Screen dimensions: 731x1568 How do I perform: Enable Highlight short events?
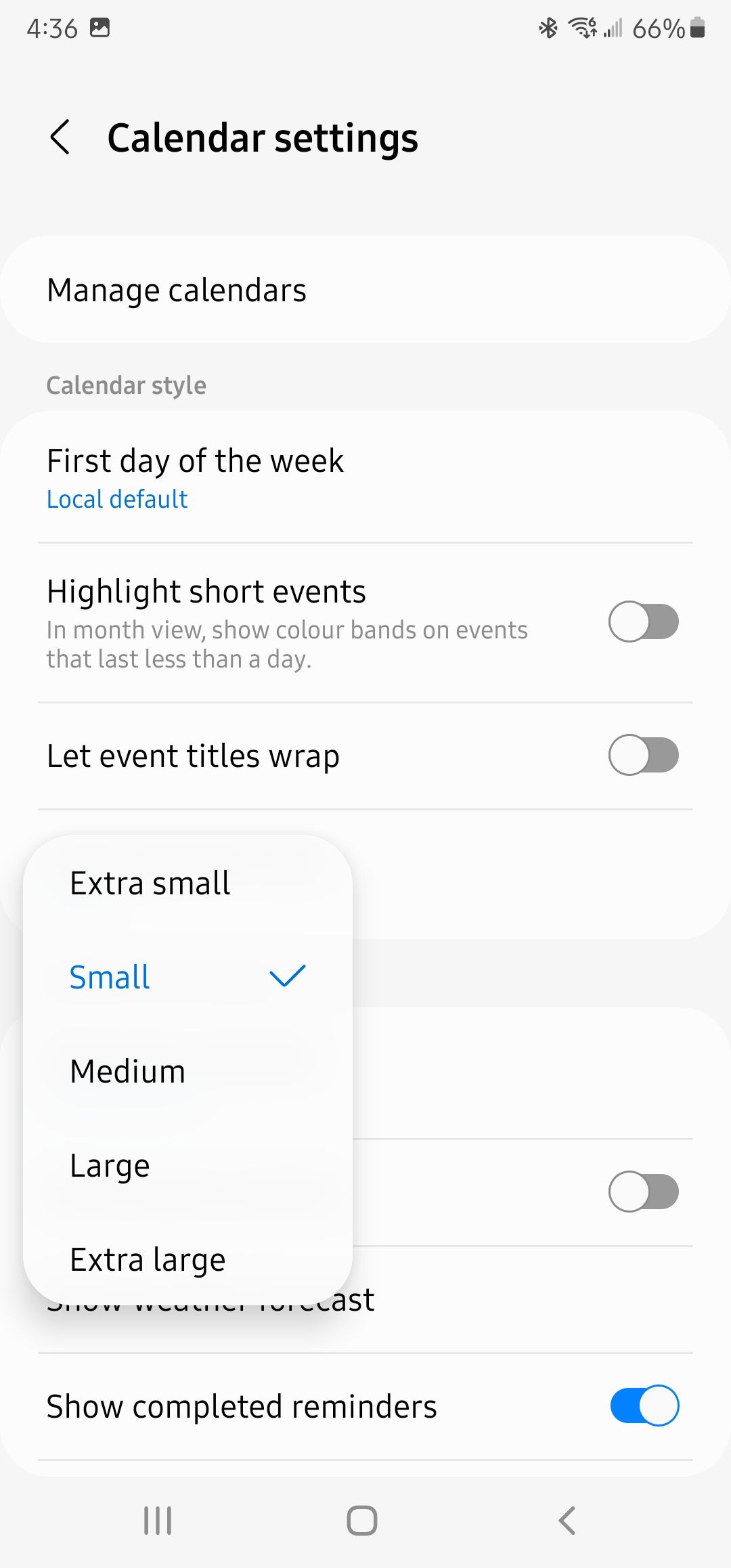click(643, 622)
